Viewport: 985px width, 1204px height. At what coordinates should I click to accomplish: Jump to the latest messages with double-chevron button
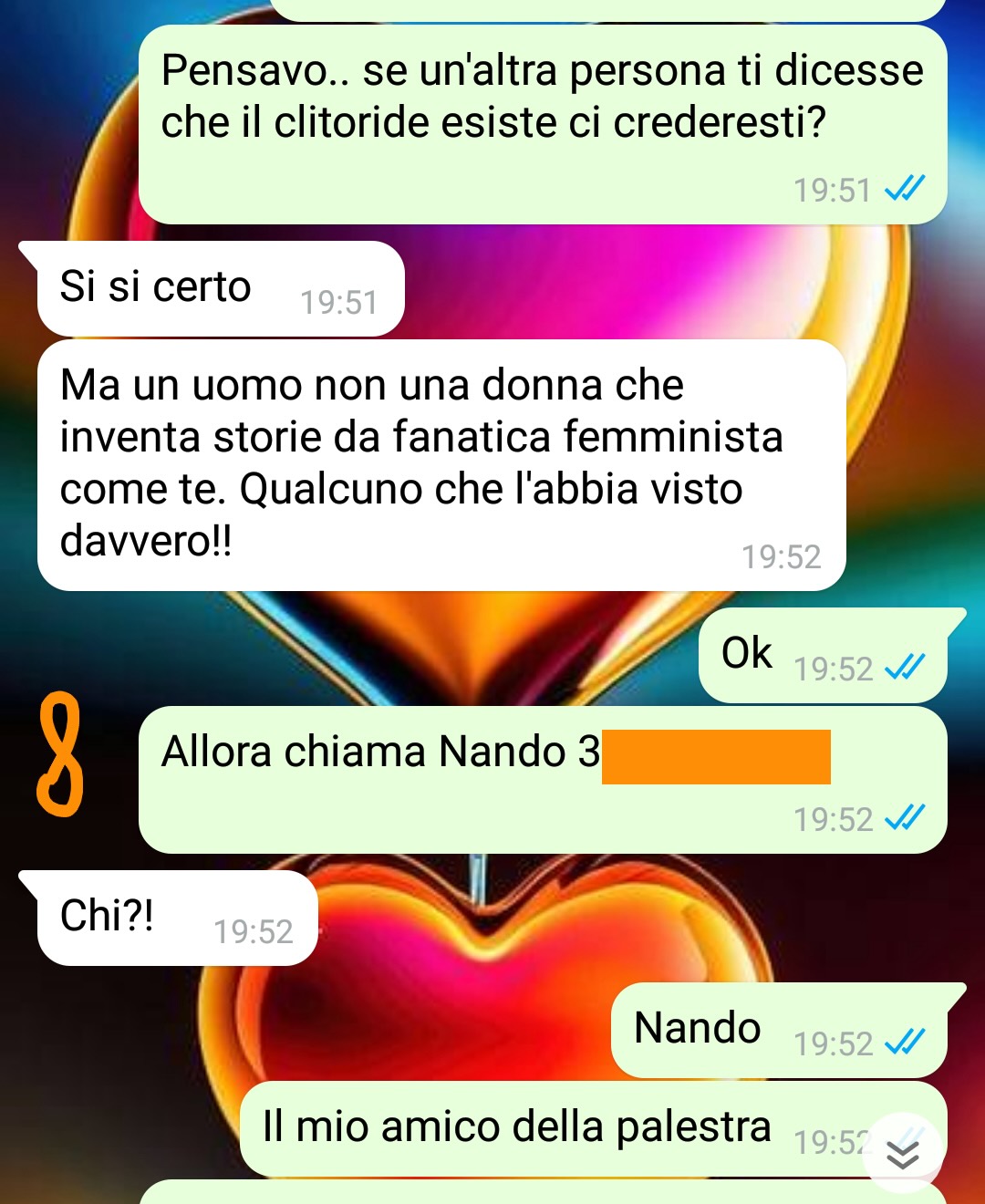pyautogui.click(x=903, y=1155)
